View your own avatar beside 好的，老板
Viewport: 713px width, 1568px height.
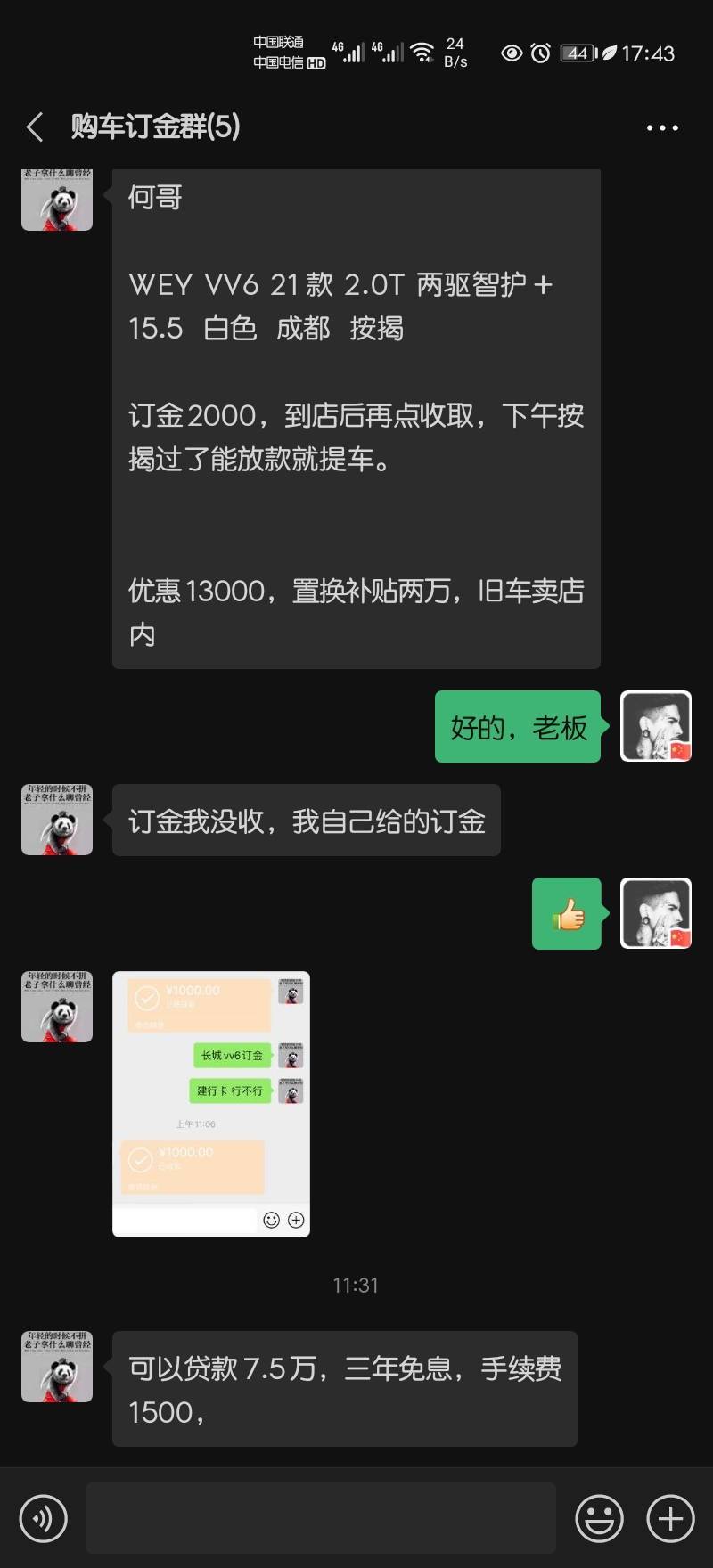tap(656, 726)
